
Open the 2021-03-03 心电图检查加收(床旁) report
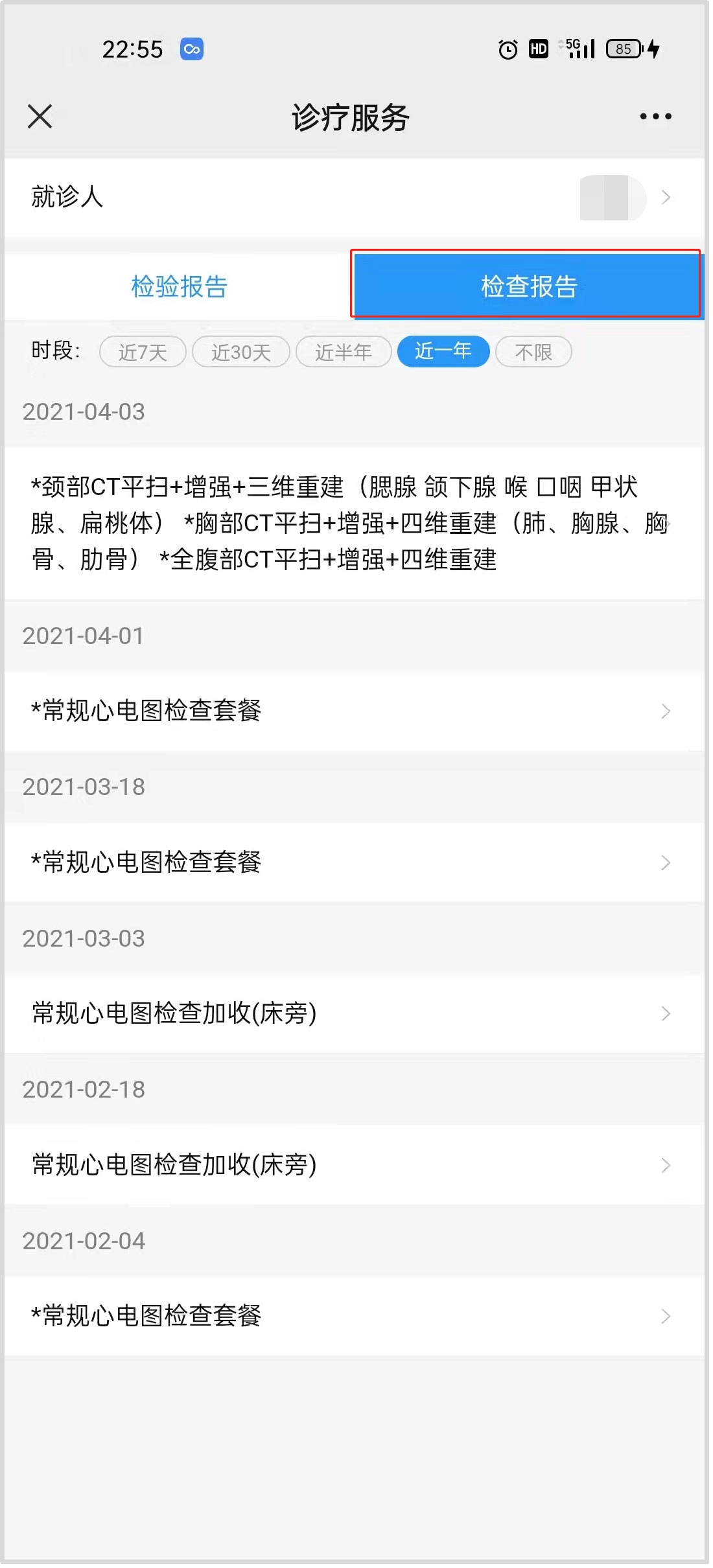point(355,1013)
